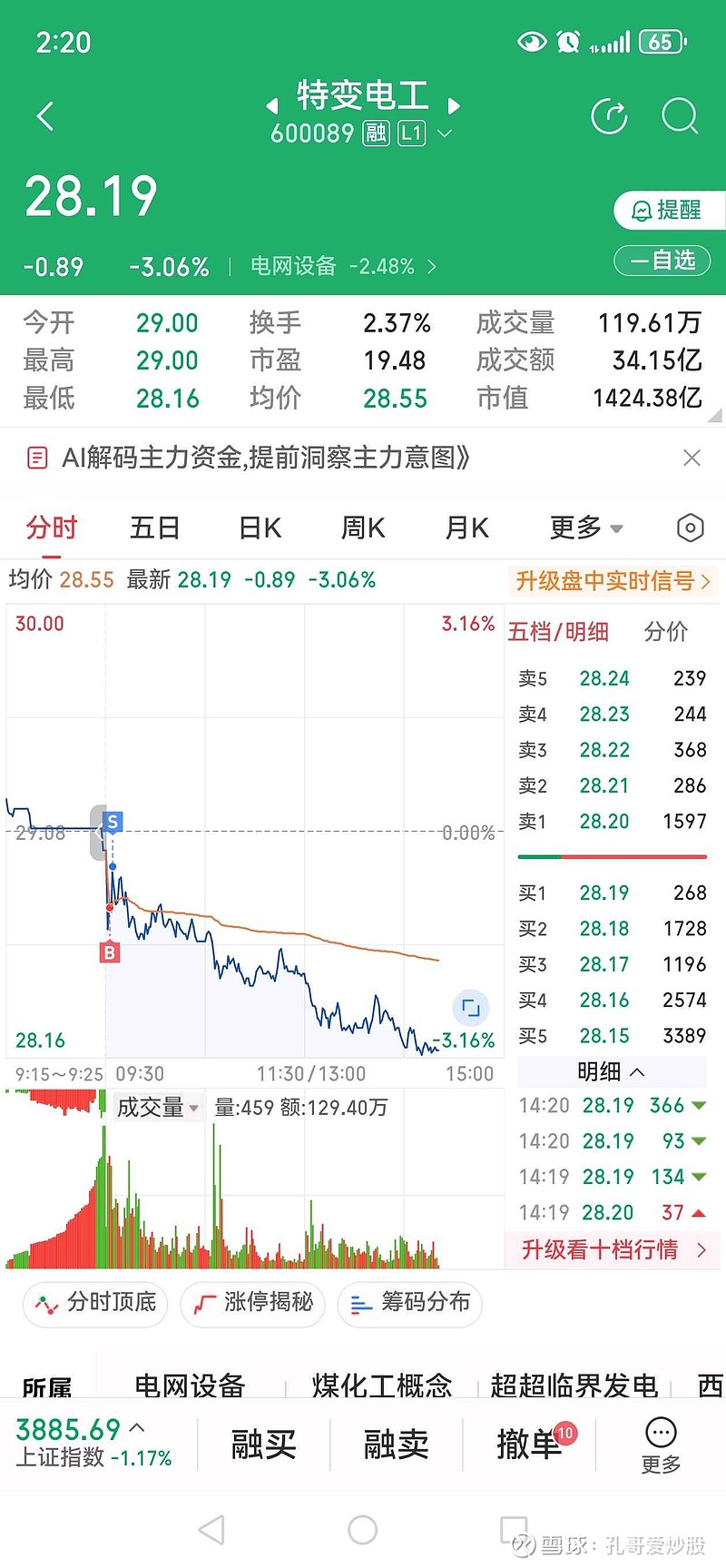Collapse the 明细 transaction detail list
The image size is (726, 1568).
[611, 1072]
